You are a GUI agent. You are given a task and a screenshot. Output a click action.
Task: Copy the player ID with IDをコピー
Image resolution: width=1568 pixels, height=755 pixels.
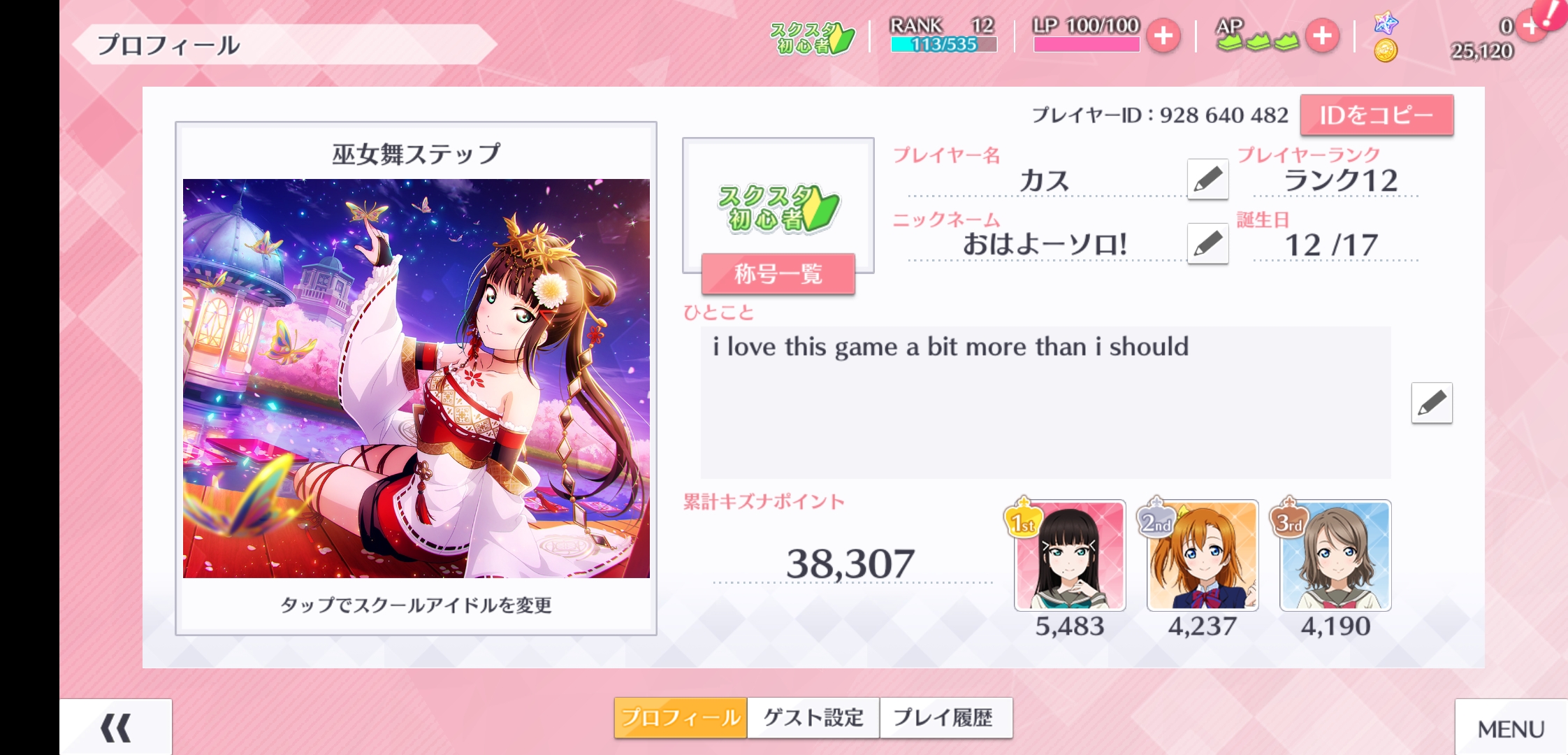click(1376, 115)
